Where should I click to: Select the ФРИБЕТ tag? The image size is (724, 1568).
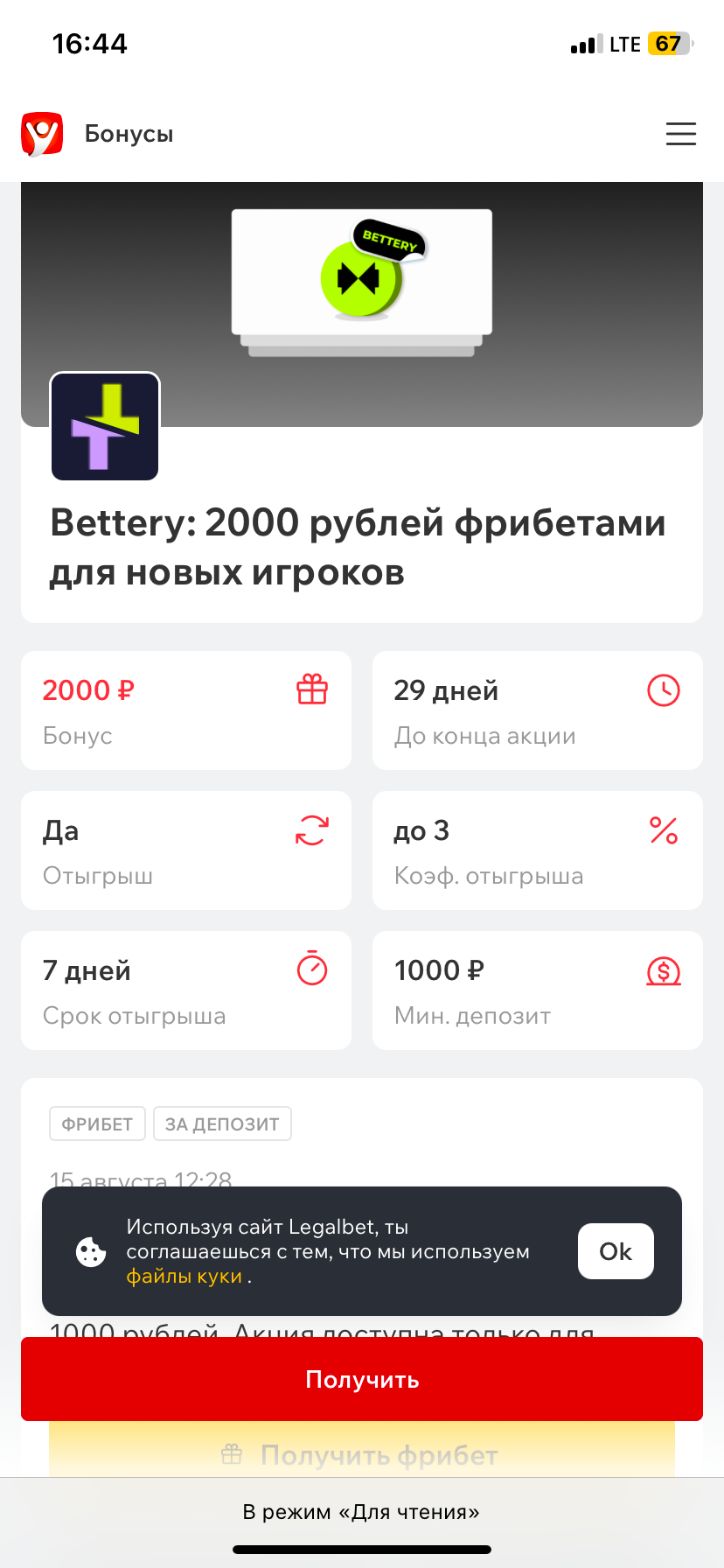[x=97, y=1124]
